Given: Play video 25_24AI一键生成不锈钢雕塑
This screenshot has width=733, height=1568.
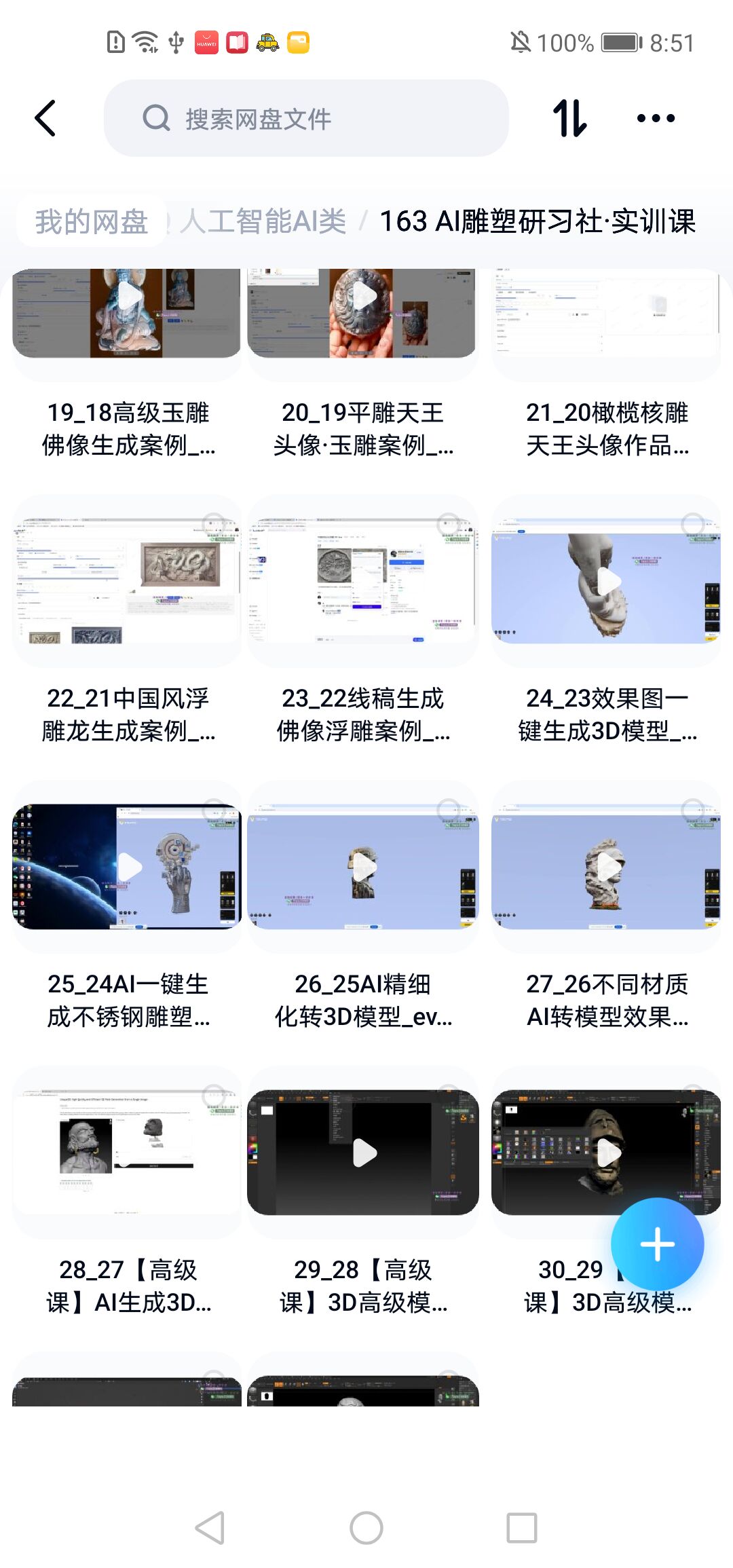Looking at the screenshot, I should [x=127, y=867].
